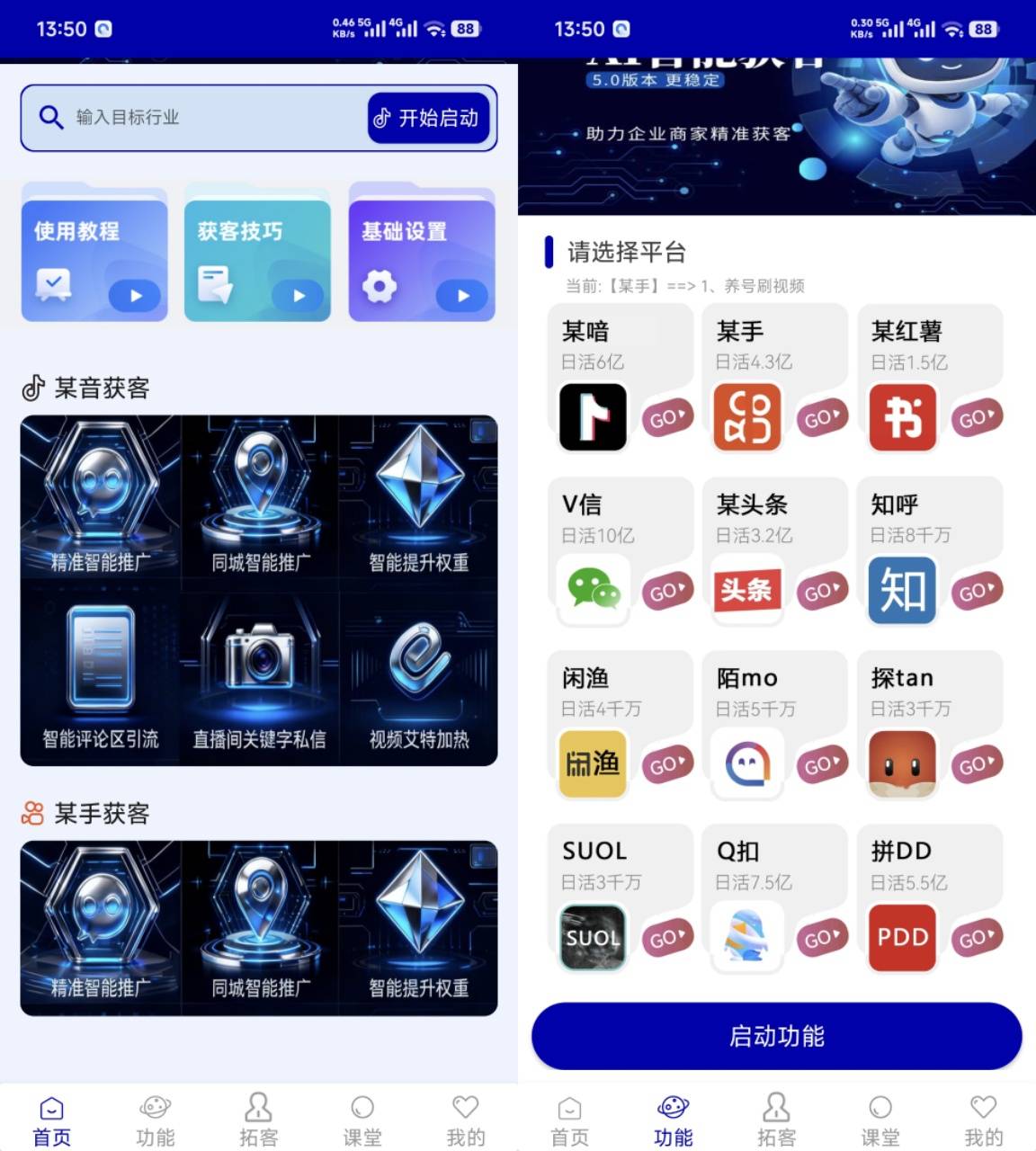1036x1151 pixels.
Task: Tap GO on the 陌mo platform
Action: (x=821, y=765)
